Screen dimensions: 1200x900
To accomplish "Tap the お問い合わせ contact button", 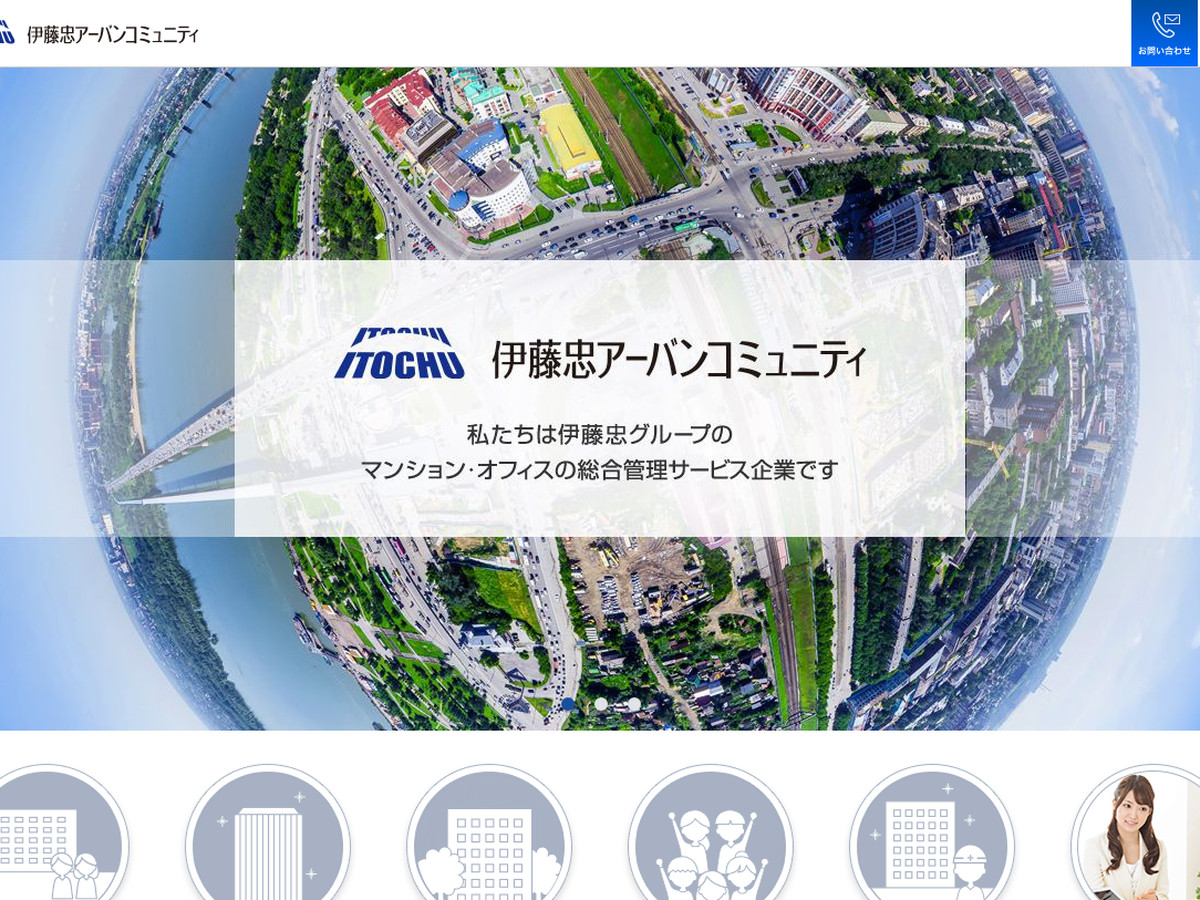I will [1165, 33].
